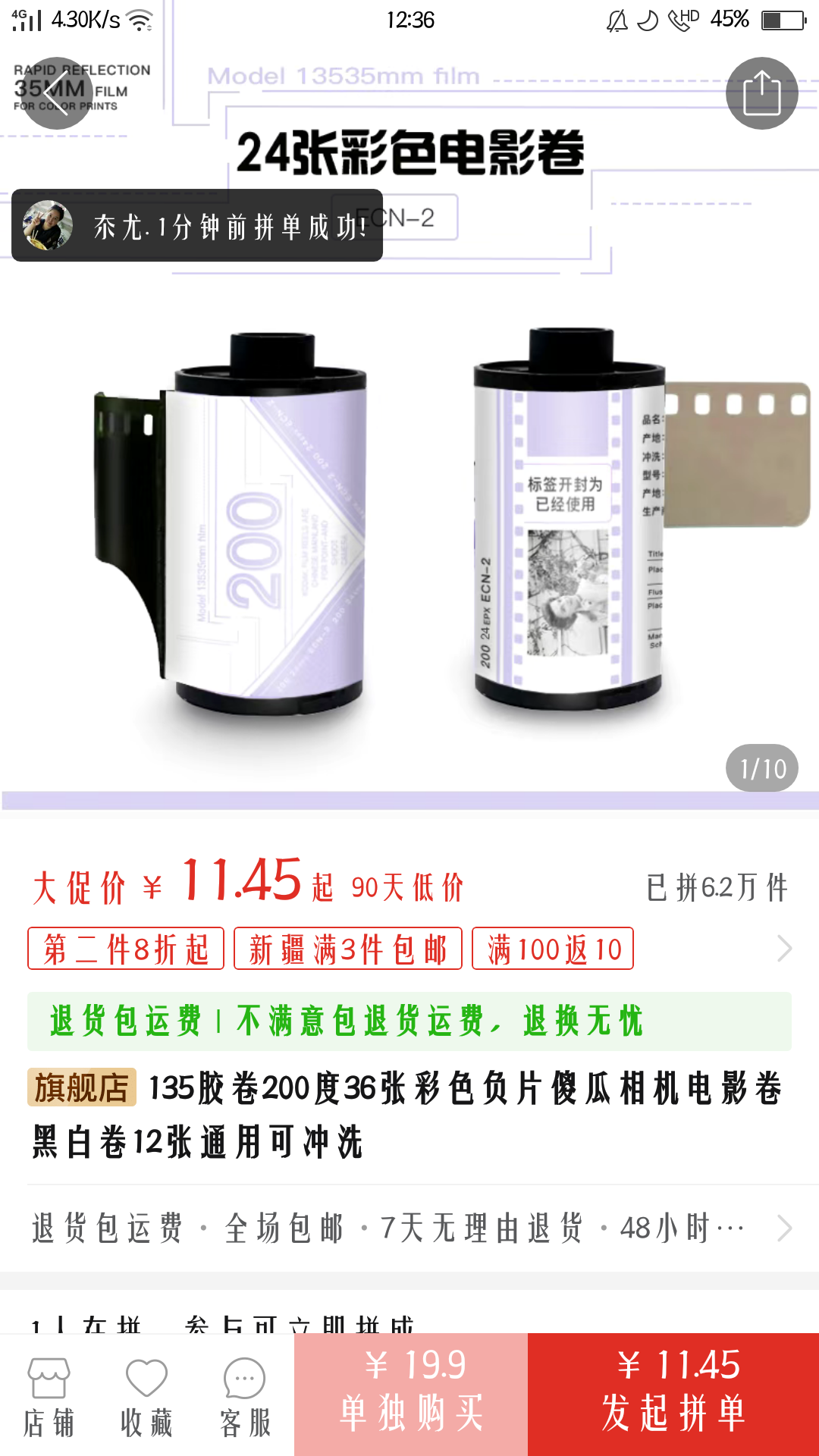
Task: Tap the 退货包运费 green return-shipping banner
Action: 409,1021
